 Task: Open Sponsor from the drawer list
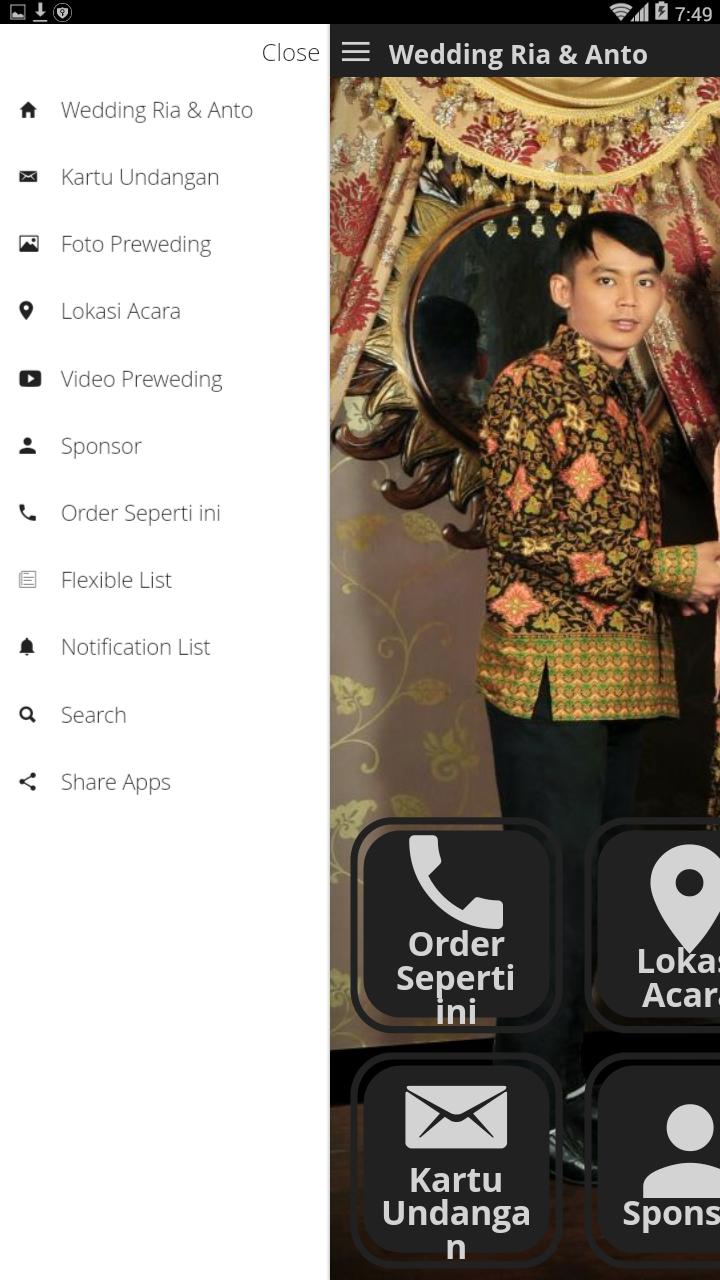[101, 446]
